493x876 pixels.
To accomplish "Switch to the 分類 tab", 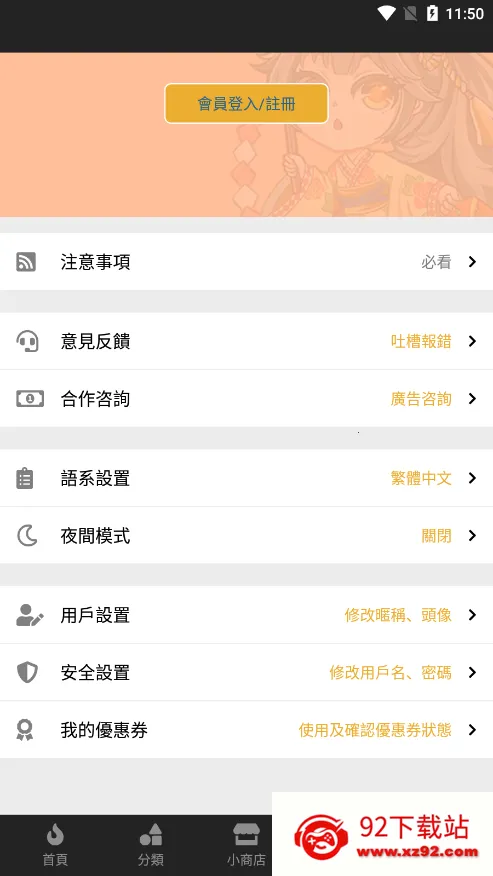I will (150, 845).
